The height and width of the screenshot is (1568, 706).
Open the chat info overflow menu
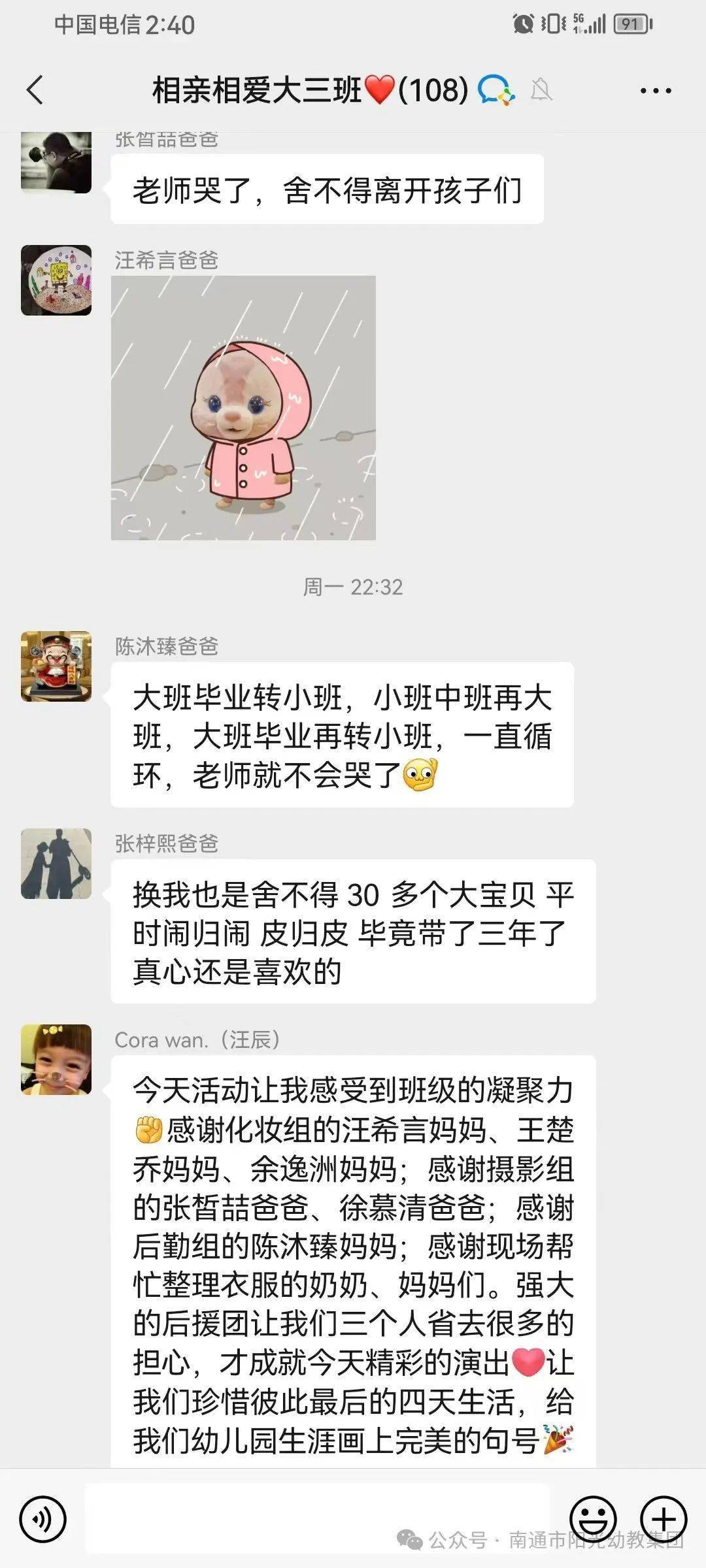click(x=655, y=91)
